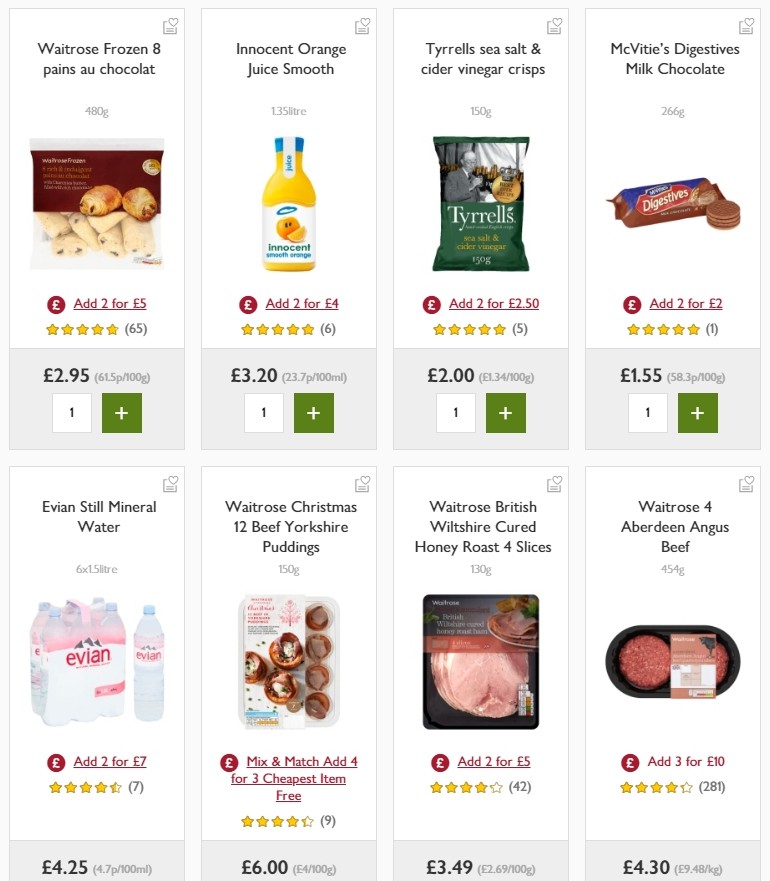The image size is (770, 881).
Task: Open the Add 3 for £10 beef offer
Action: pos(686,761)
